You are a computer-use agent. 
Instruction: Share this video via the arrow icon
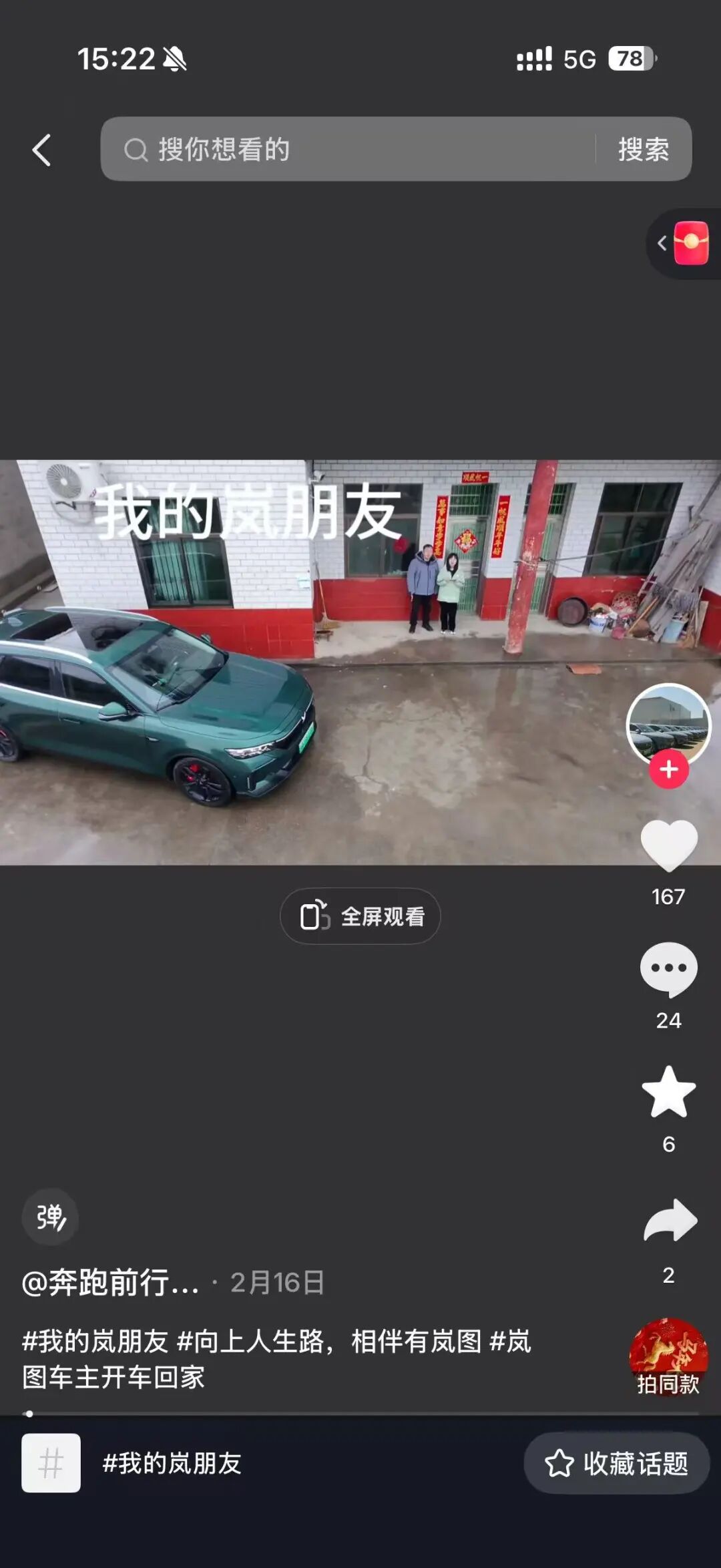pos(670,1221)
